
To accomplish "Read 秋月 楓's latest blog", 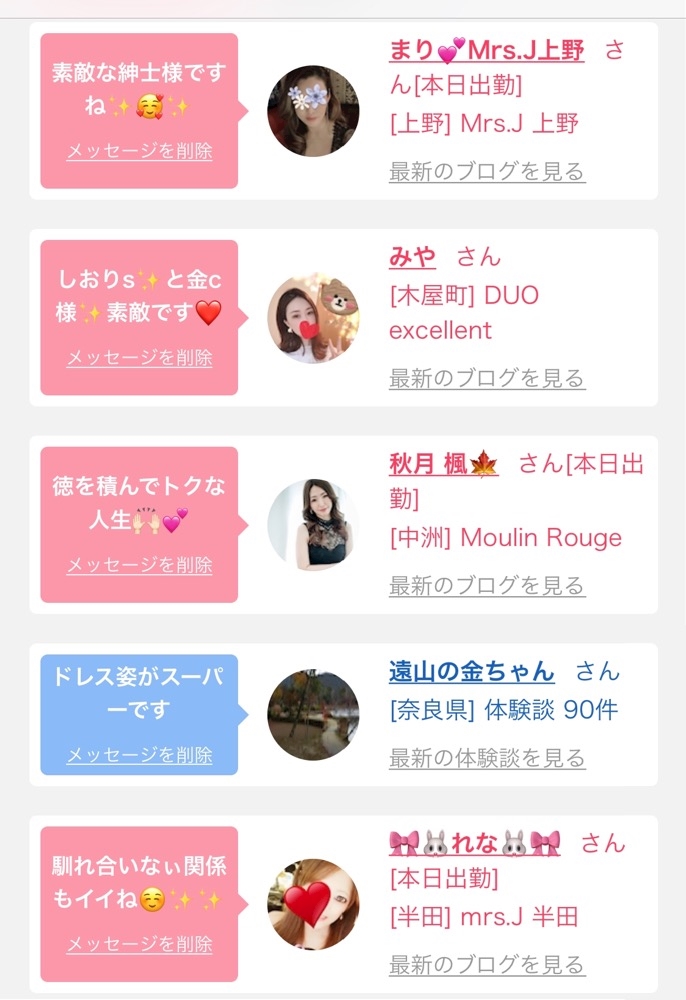I will [x=486, y=585].
